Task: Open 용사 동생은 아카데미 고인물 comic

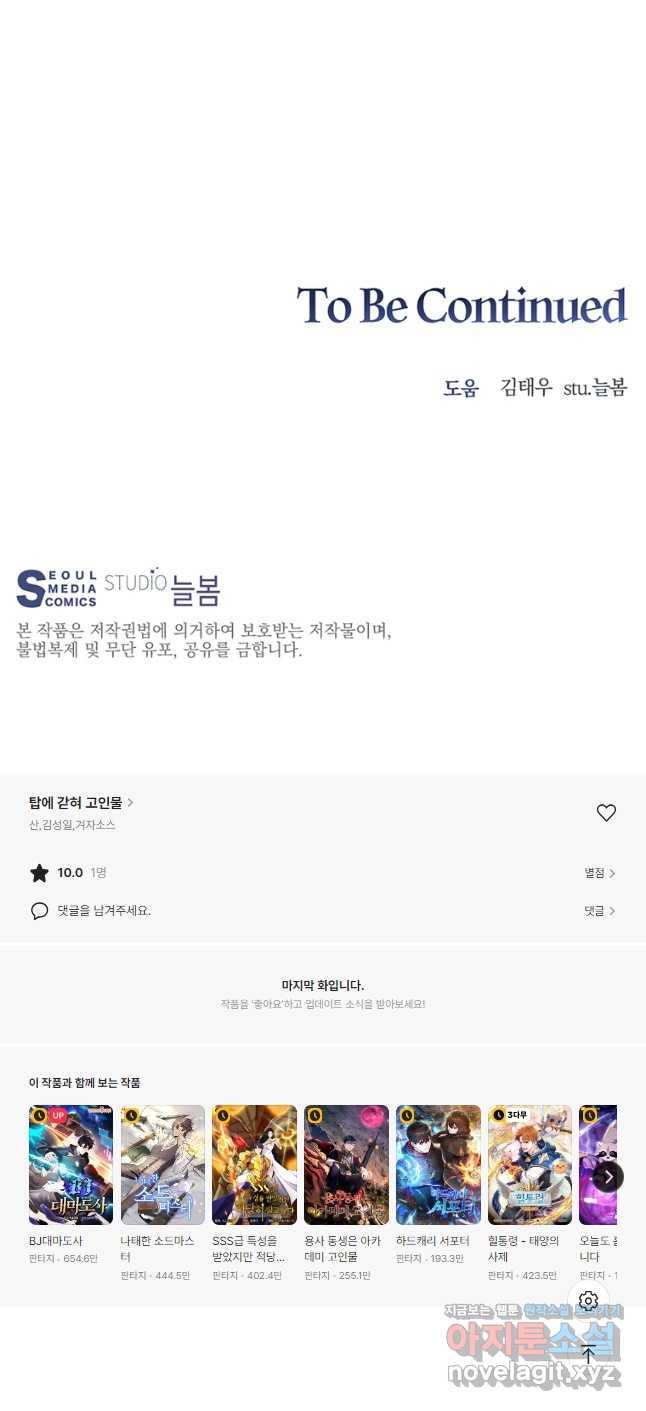Action: (x=346, y=1165)
